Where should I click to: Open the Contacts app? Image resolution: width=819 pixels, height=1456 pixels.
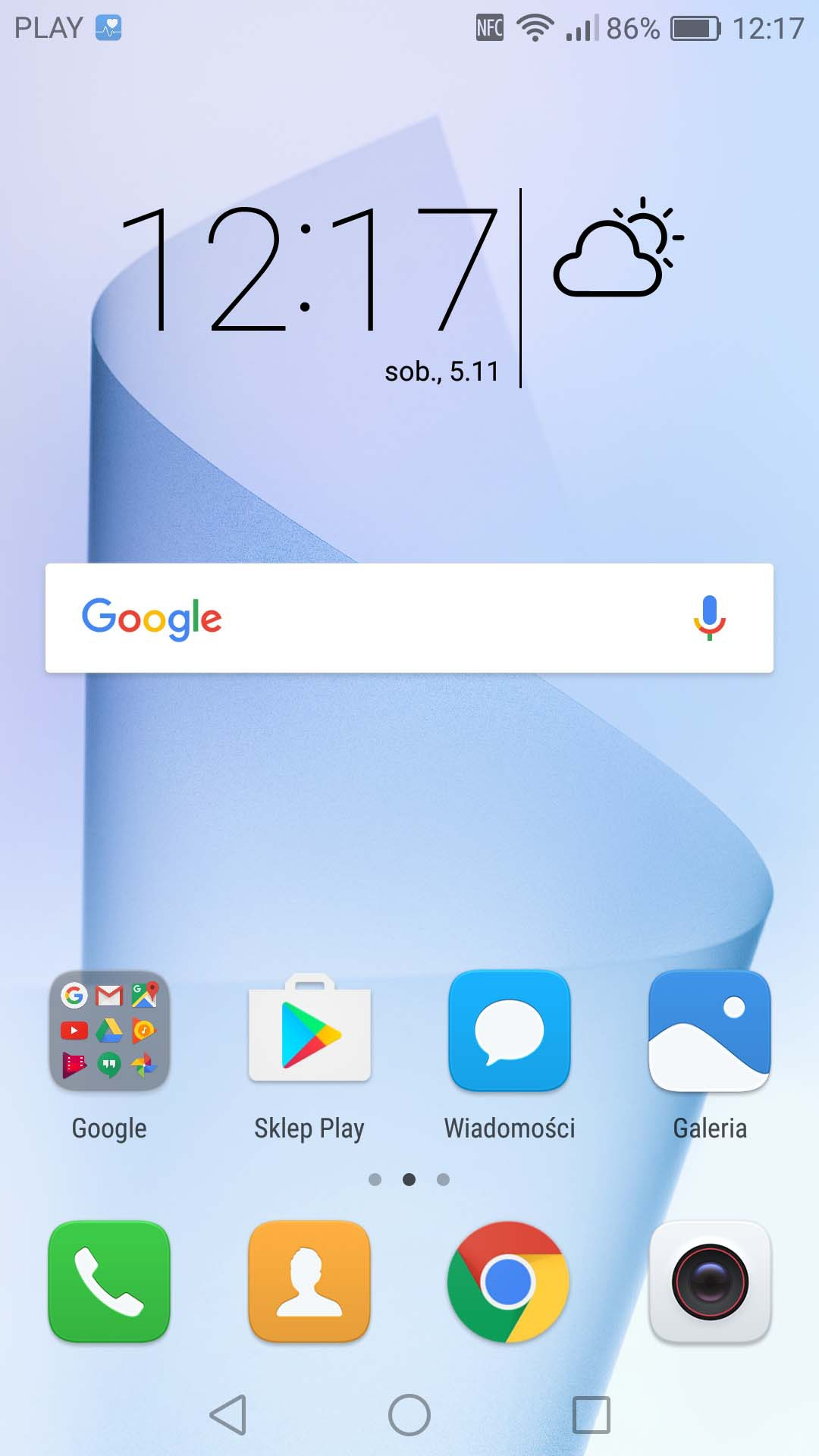point(309,1282)
